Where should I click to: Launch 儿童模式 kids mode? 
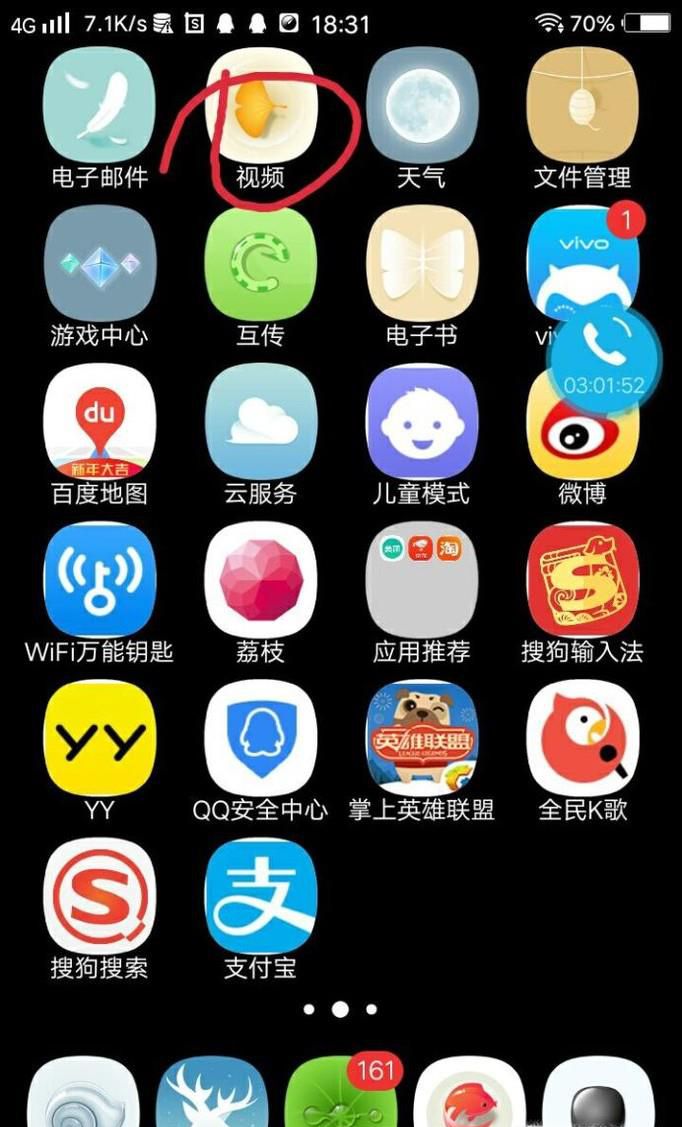[421, 422]
